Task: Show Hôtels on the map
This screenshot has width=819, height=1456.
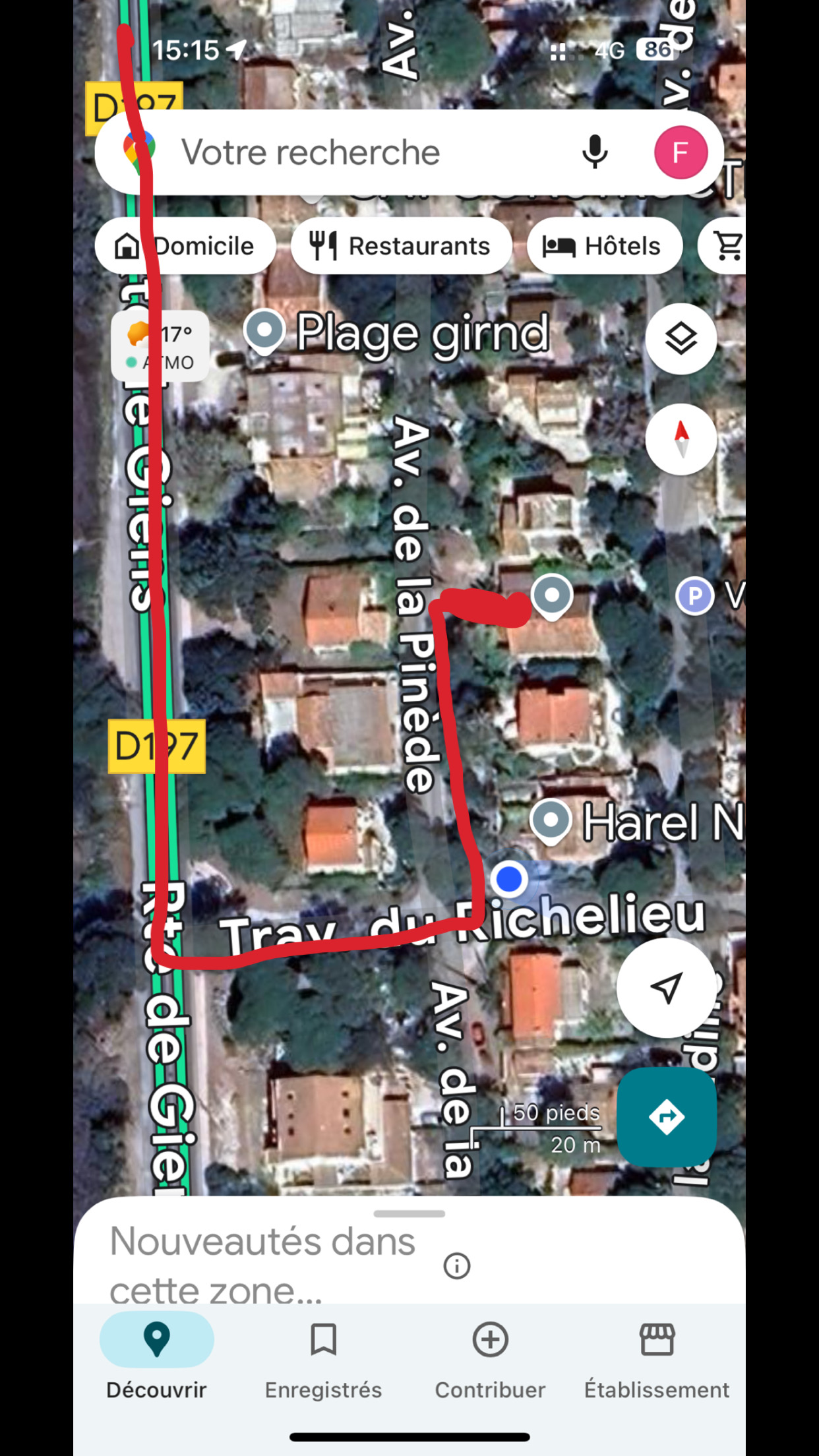Action: click(x=603, y=246)
